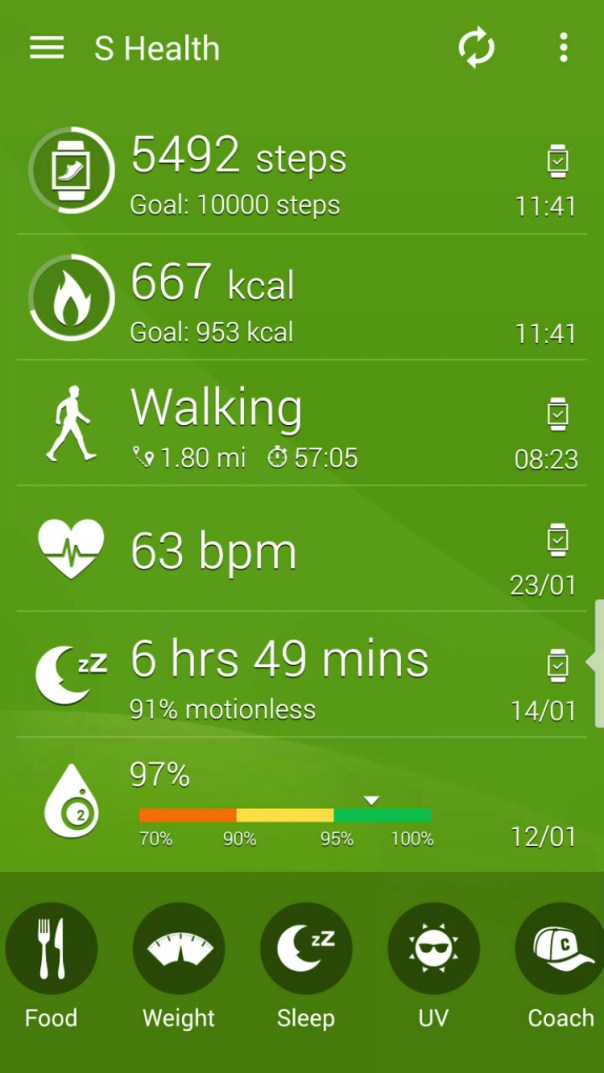
Task: Tap the side panel handle
Action: coord(597,662)
